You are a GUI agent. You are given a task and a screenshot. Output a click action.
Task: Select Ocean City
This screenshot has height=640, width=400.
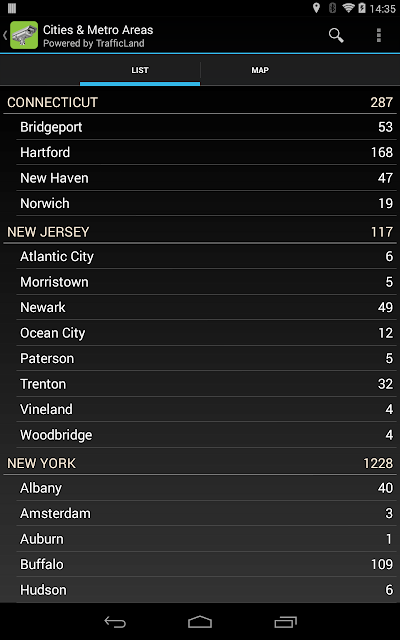coord(207,333)
